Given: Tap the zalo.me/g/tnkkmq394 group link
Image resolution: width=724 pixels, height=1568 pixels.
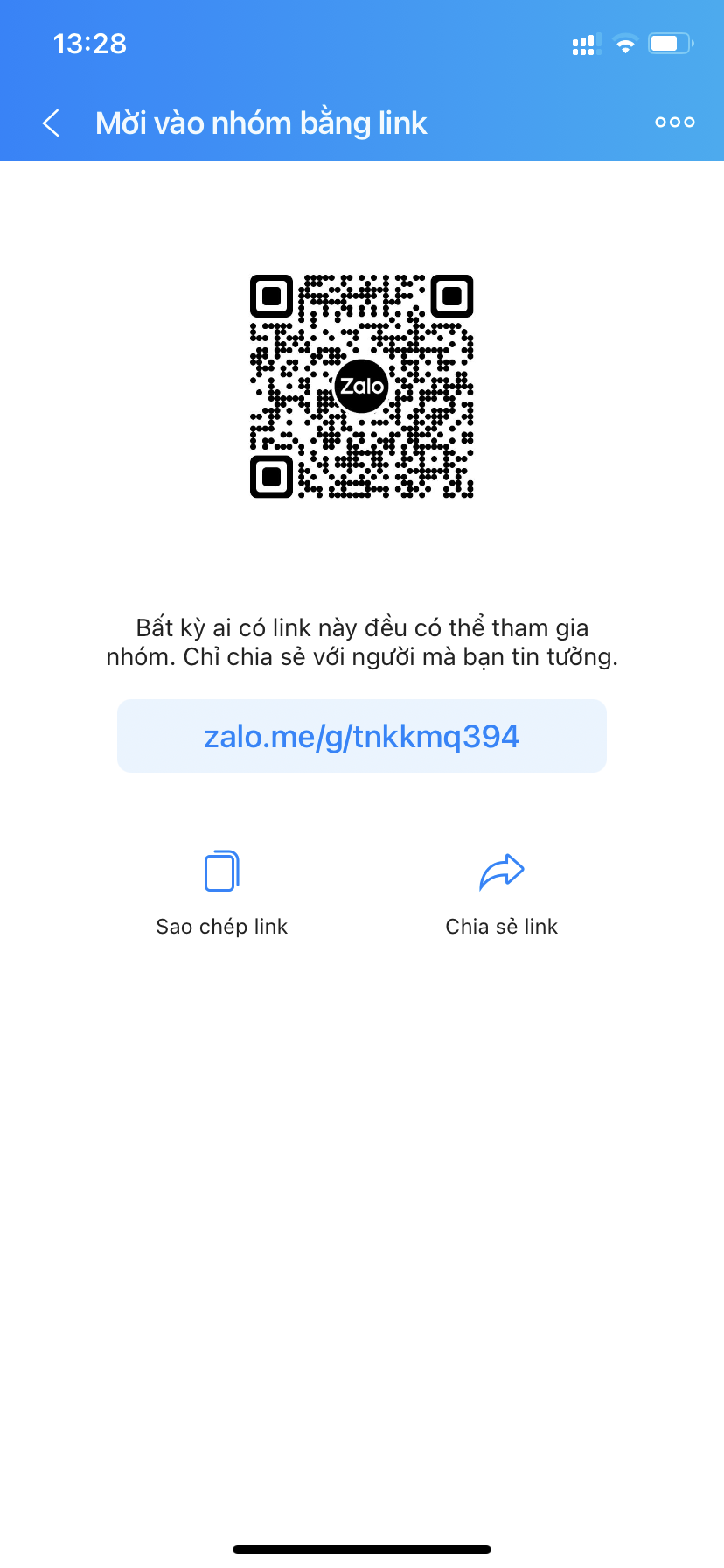Looking at the screenshot, I should [362, 736].
